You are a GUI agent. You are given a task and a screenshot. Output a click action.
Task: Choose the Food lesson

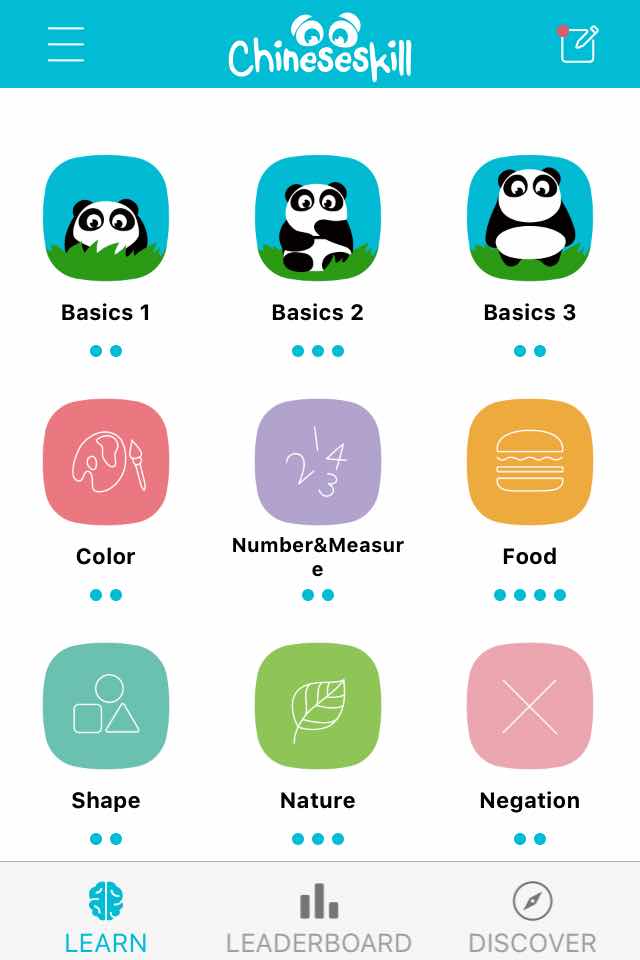(530, 461)
